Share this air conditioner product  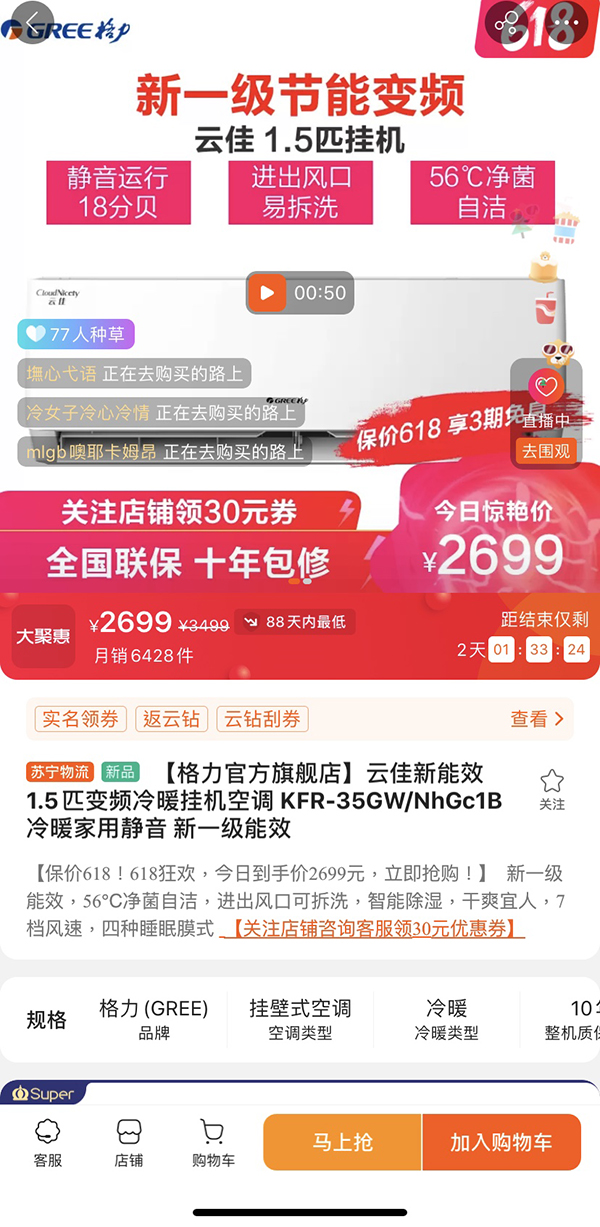click(508, 24)
